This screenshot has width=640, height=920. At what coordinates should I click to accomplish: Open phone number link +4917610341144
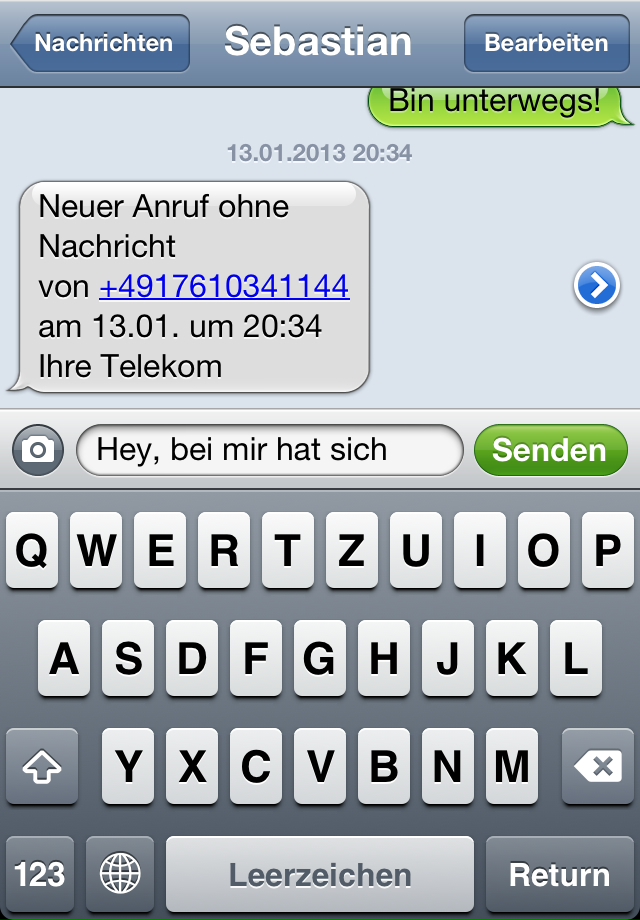pyautogui.click(x=223, y=287)
